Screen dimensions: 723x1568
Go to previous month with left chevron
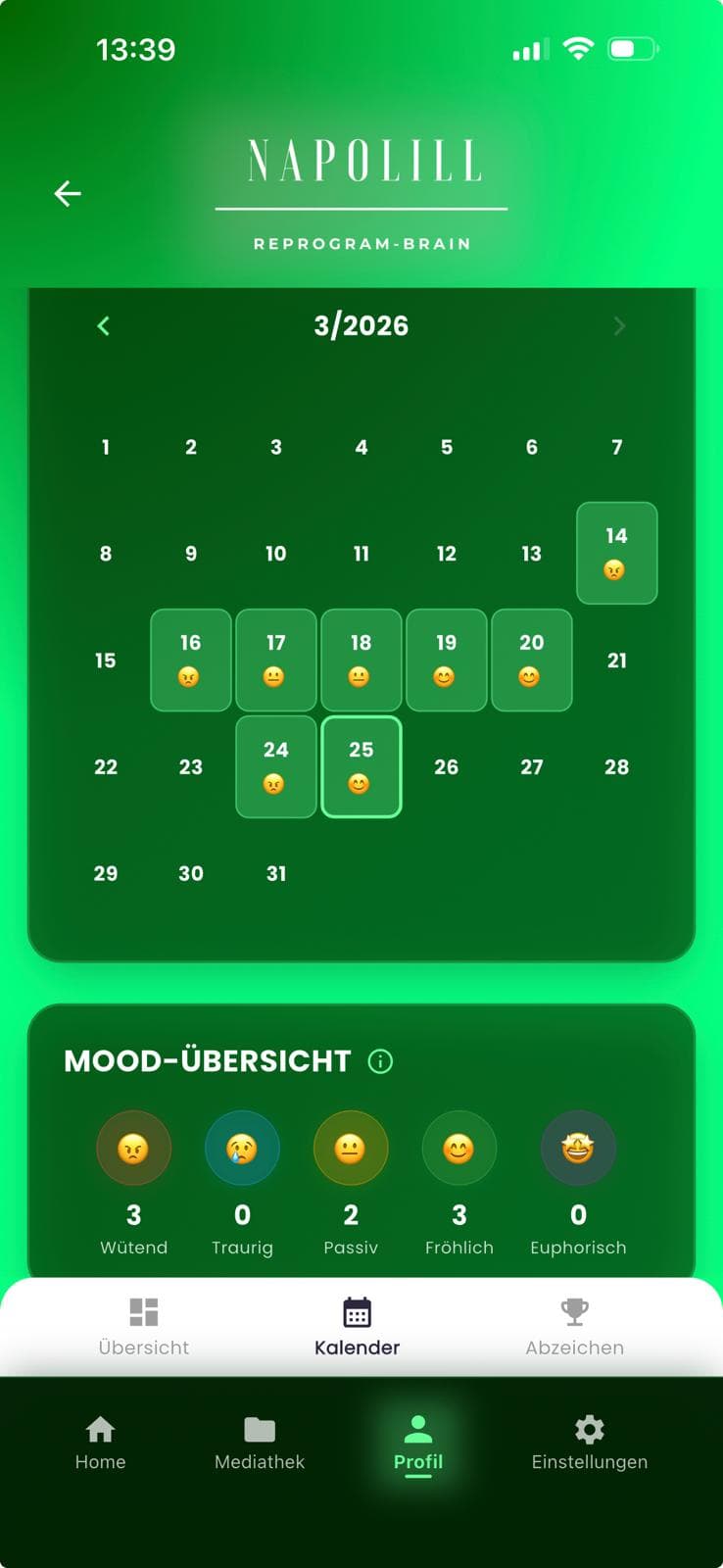104,326
